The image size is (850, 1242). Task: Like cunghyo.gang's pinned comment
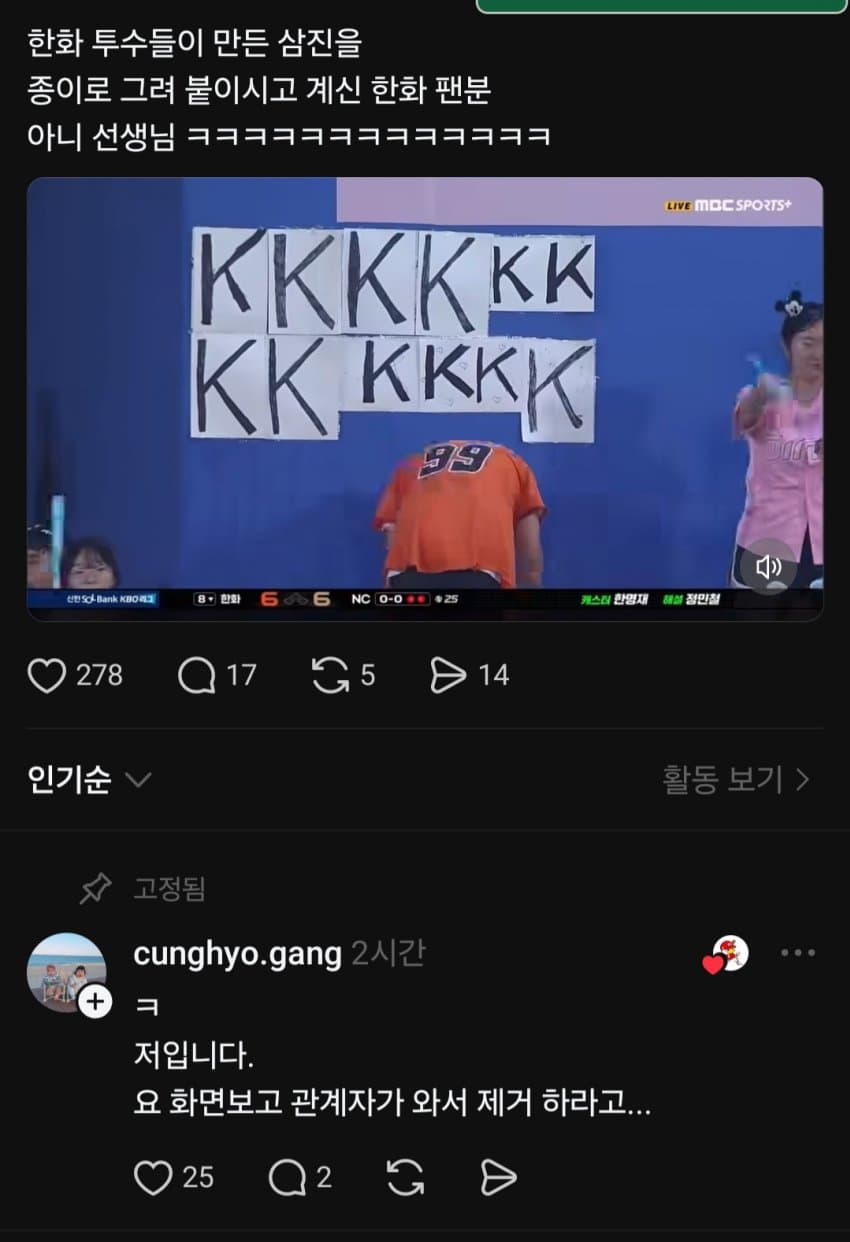point(153,1178)
